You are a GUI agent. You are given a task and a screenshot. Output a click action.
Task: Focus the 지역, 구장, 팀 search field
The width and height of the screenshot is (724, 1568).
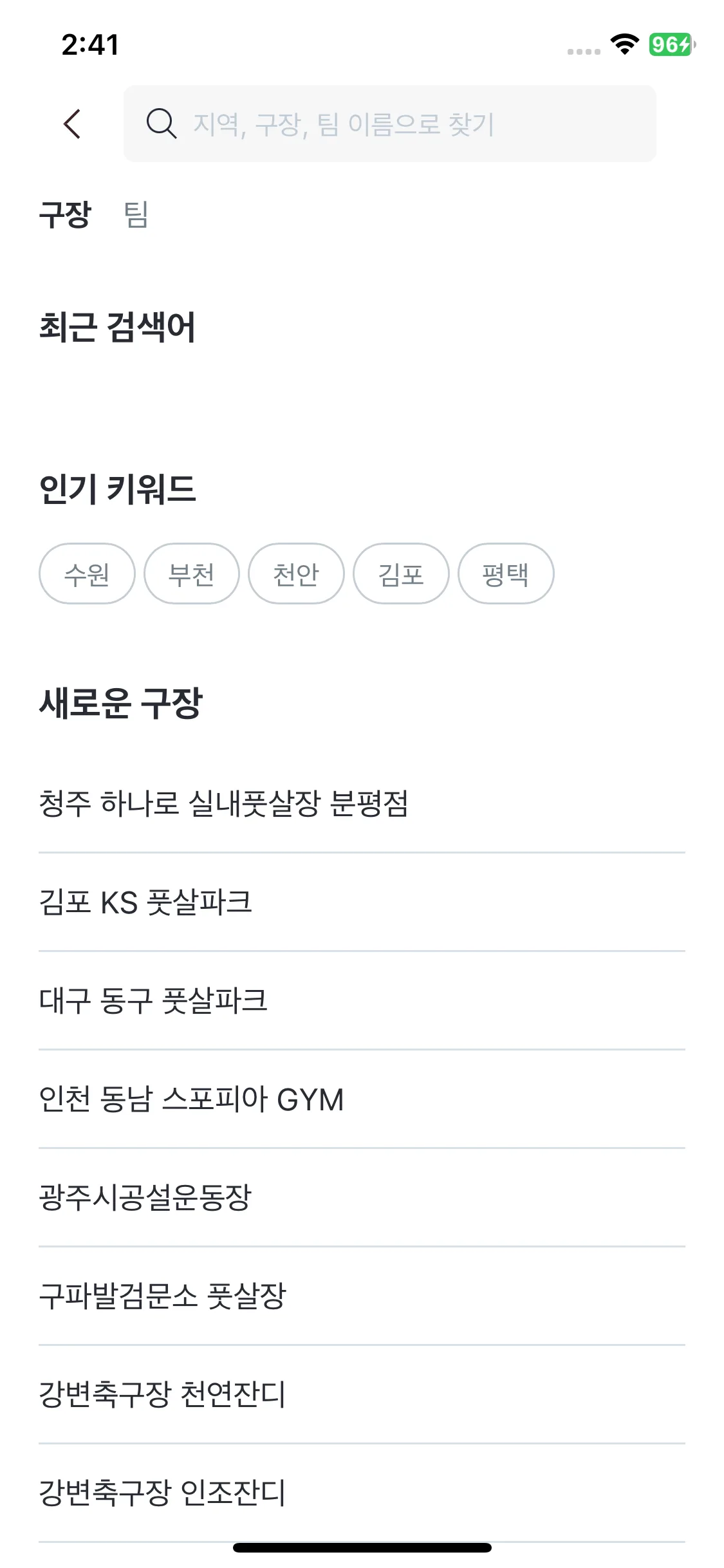pyautogui.click(x=389, y=124)
